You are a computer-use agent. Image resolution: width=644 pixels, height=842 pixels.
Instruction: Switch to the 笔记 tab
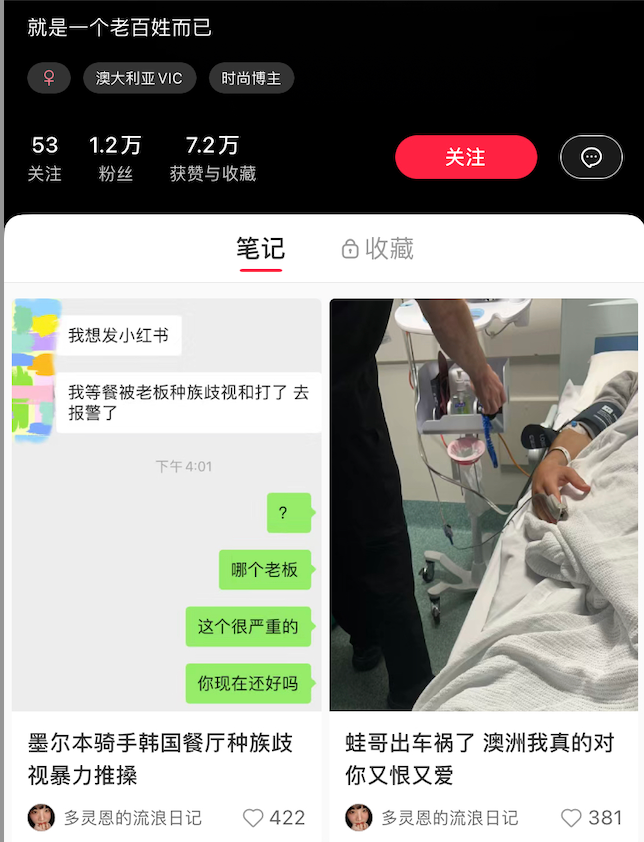click(x=260, y=248)
